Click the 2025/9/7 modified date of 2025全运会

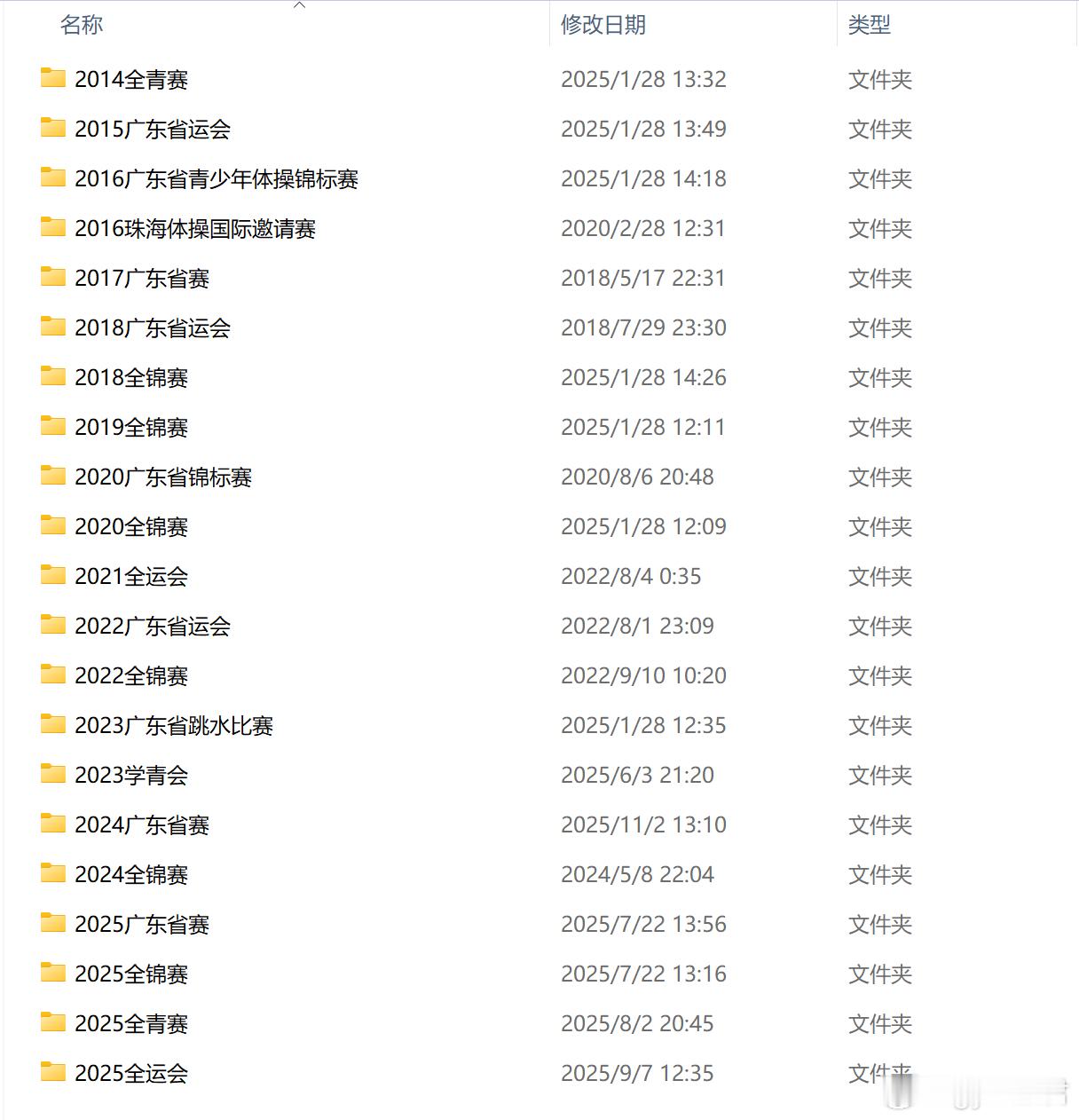coord(637,1072)
